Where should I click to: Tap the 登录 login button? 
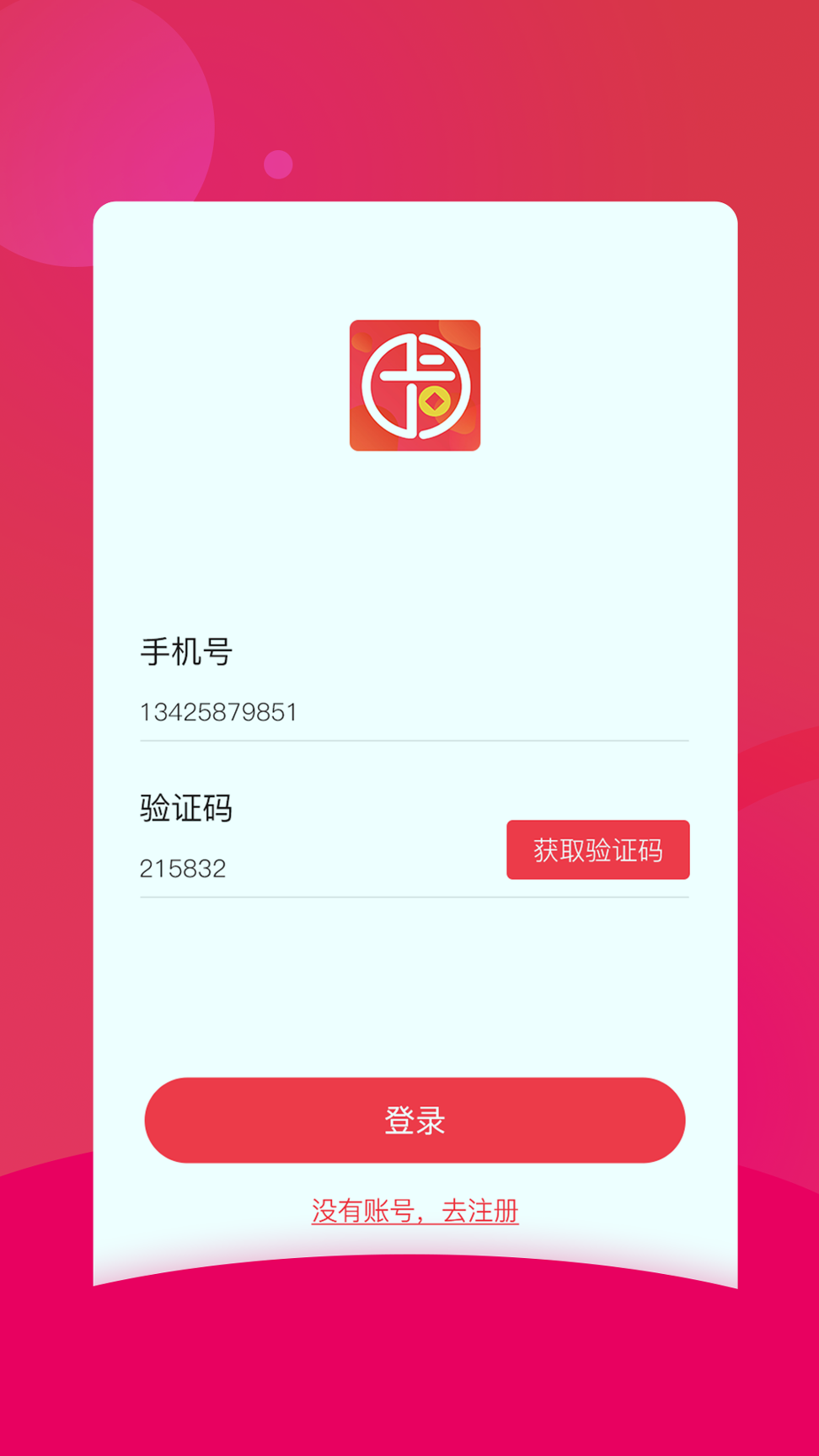point(415,1120)
